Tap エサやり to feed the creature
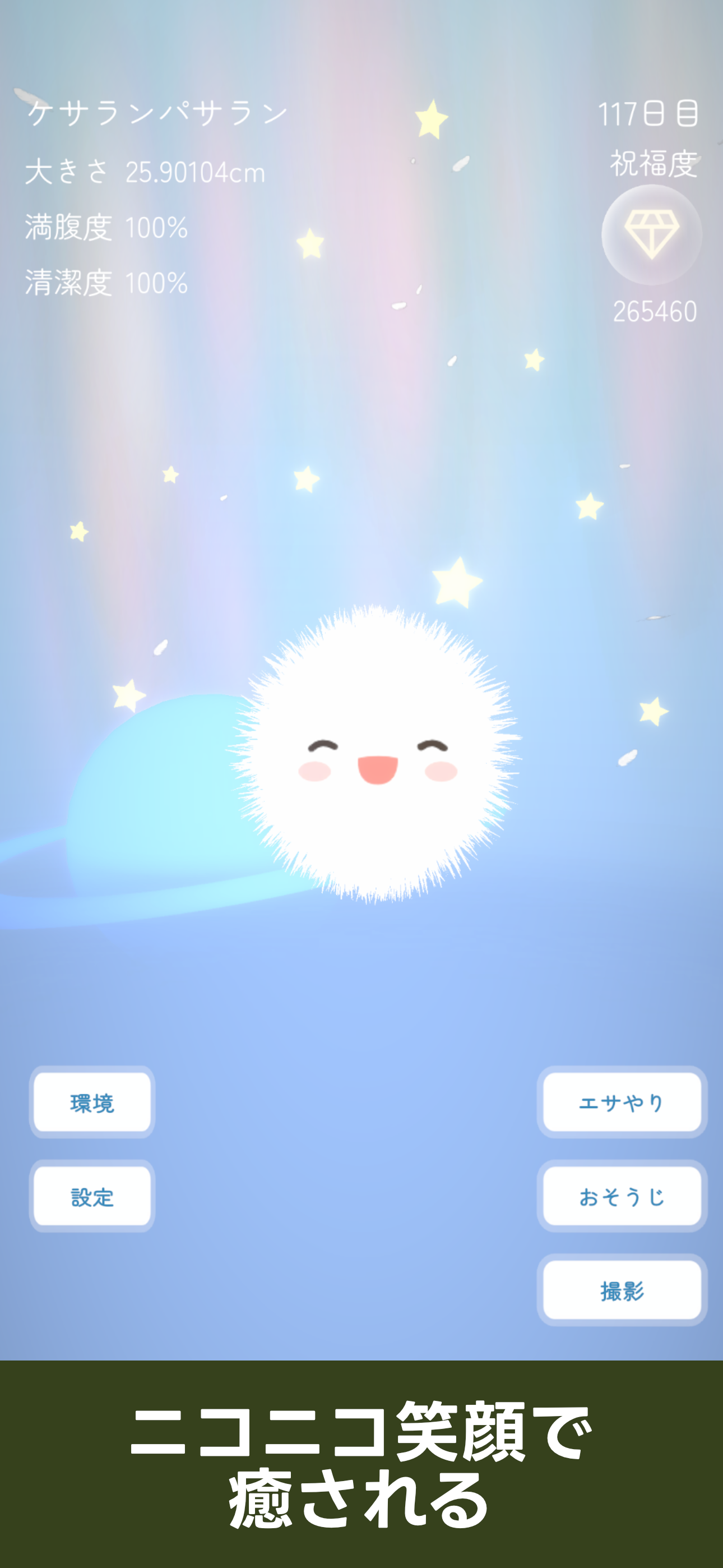723x1568 pixels. pos(622,1103)
